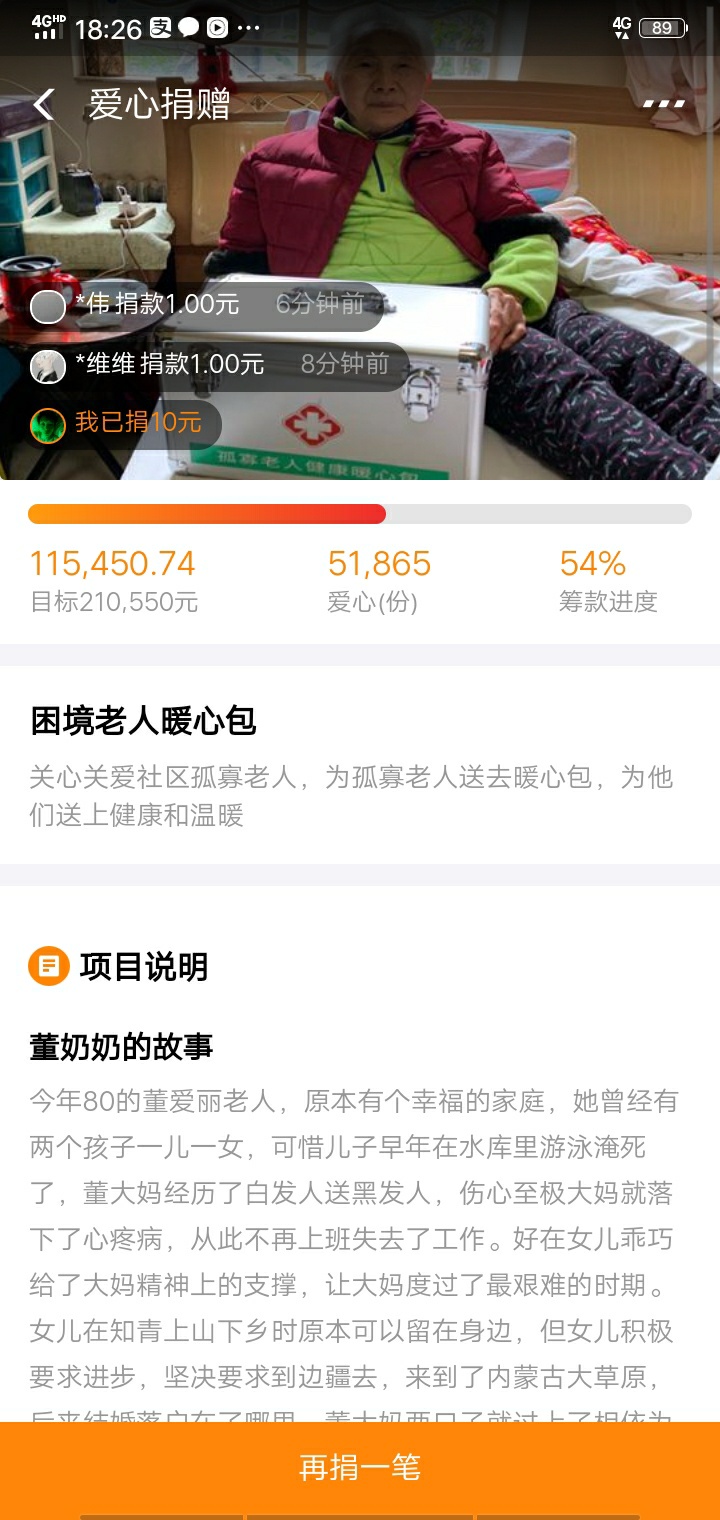The image size is (720, 1520).
Task: Open the overflow menu
Action: (663, 104)
